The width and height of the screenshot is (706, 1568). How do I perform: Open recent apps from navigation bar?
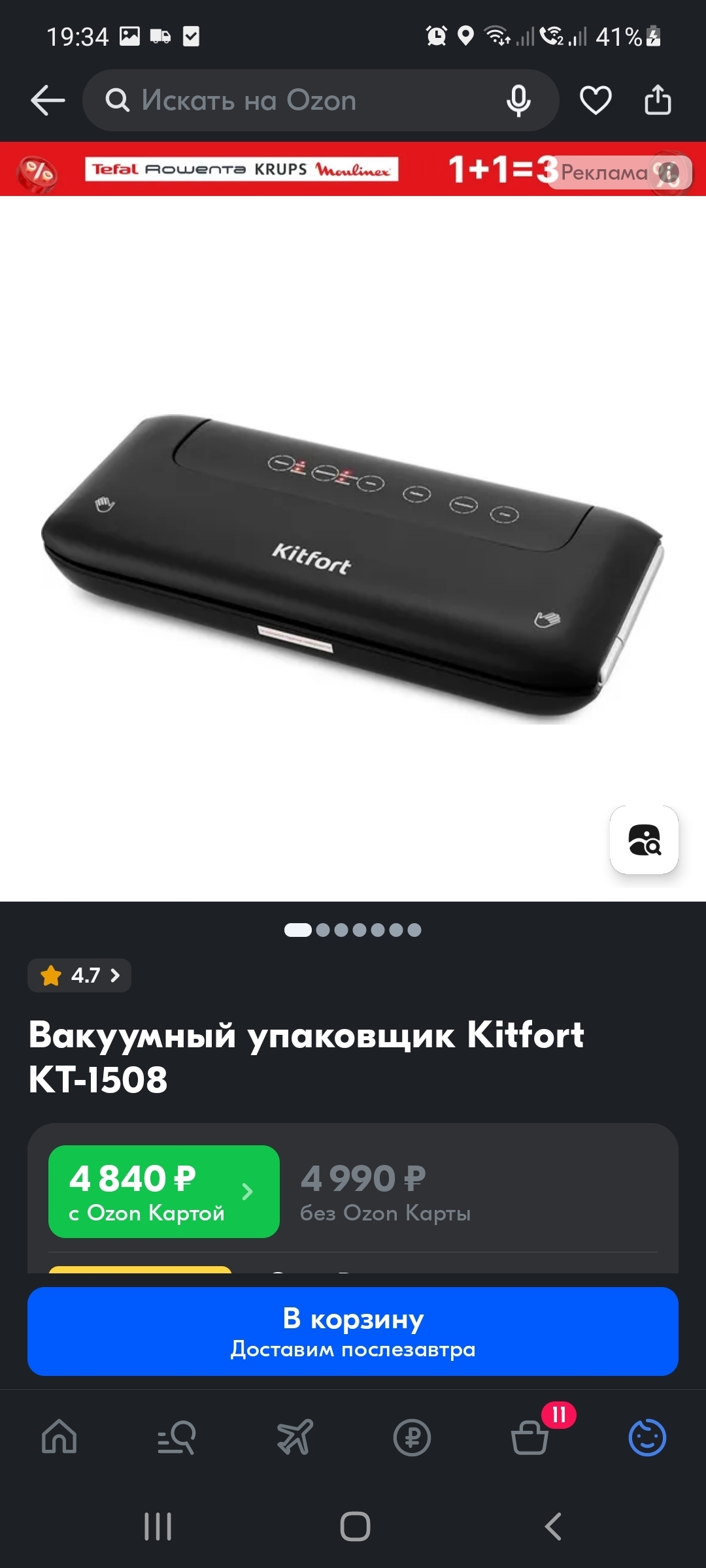pyautogui.click(x=158, y=1527)
